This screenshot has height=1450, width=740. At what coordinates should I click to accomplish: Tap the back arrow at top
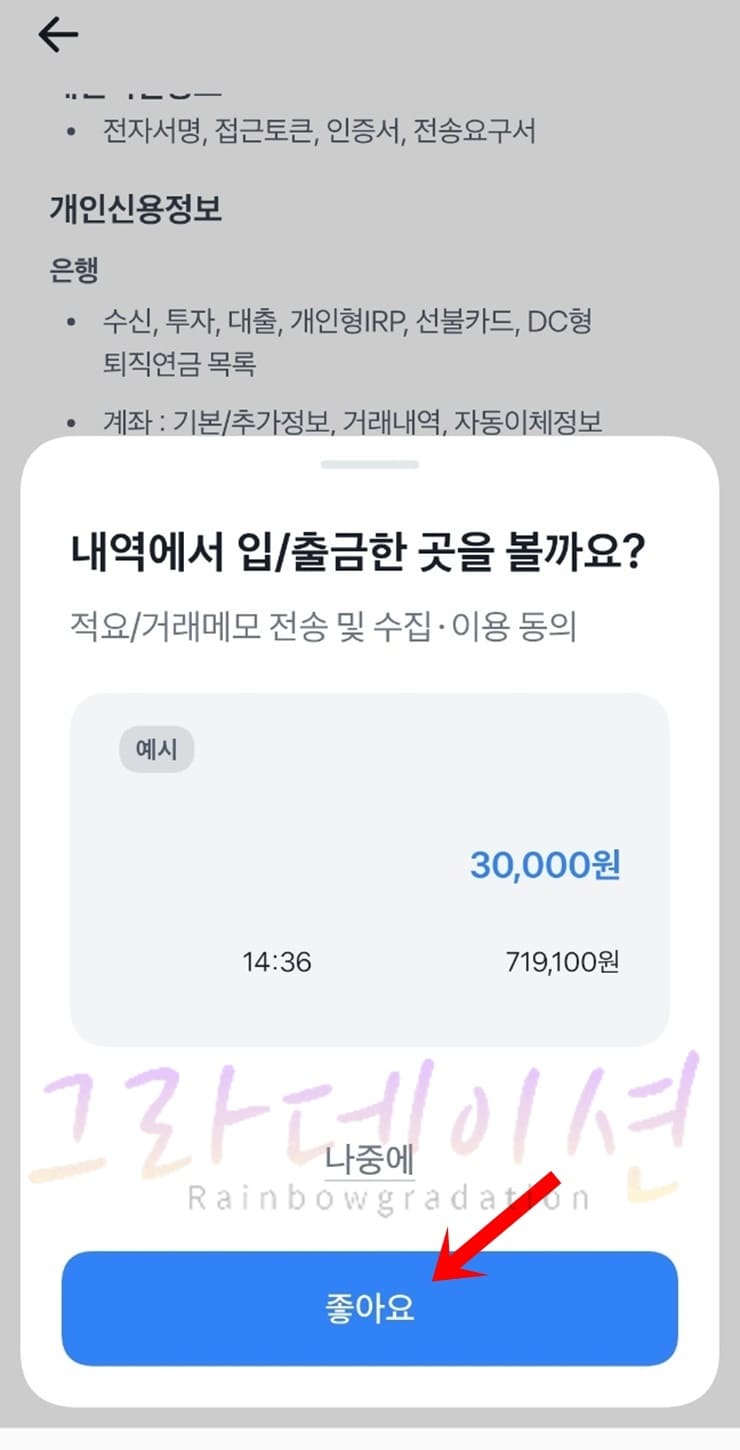click(x=58, y=35)
